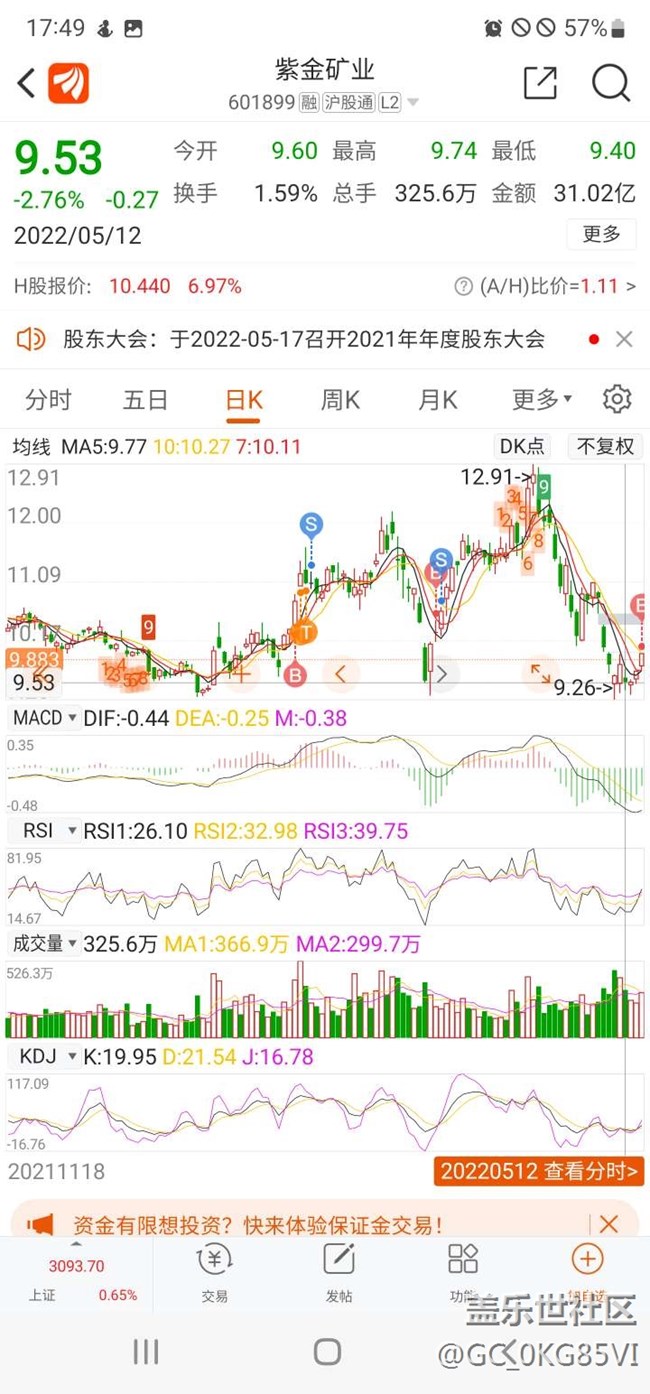Switch to the 五日 chart tab
This screenshot has height=1394, width=650.
point(145,400)
